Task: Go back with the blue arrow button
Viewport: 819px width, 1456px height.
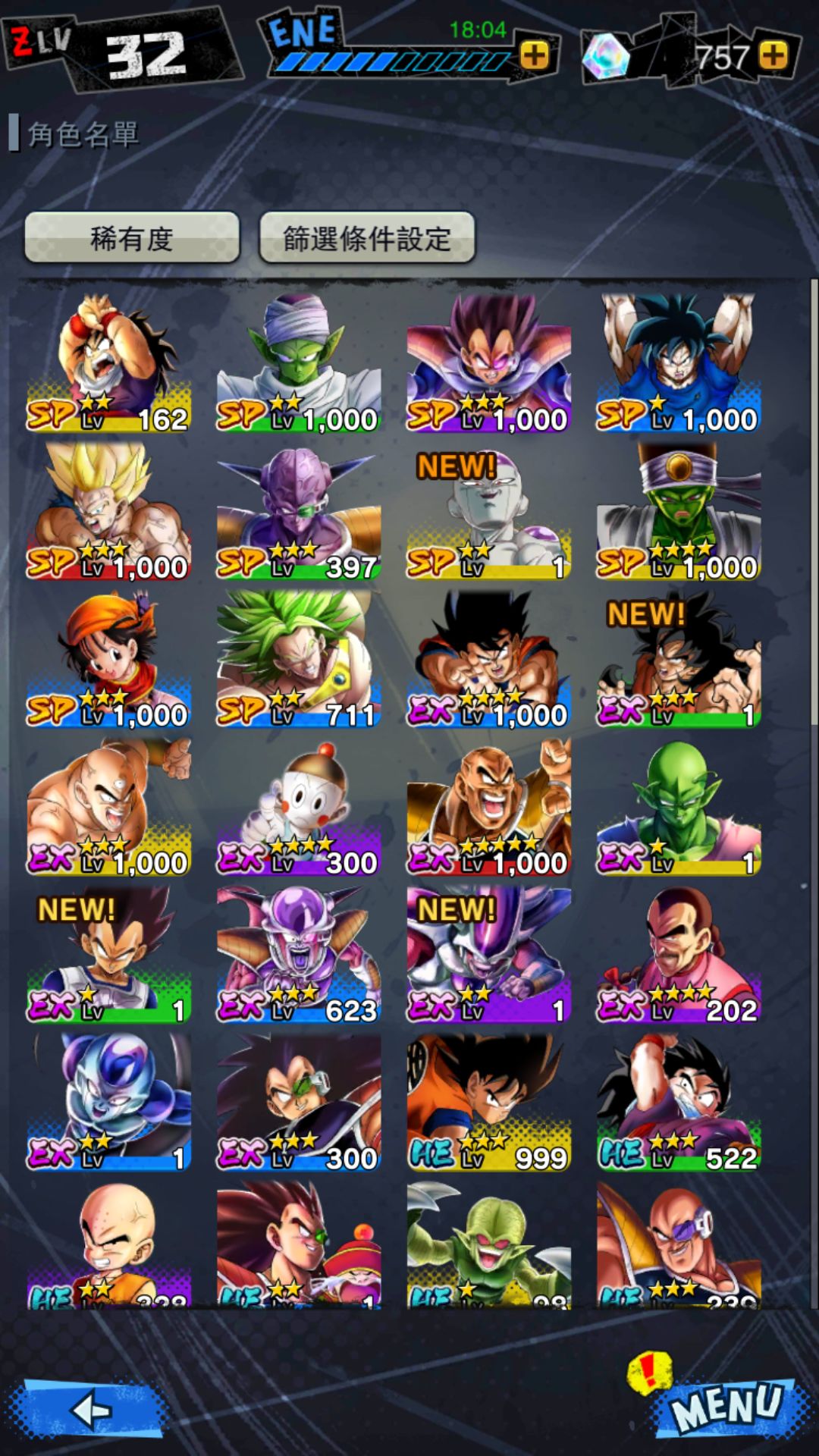Action: [x=93, y=1410]
